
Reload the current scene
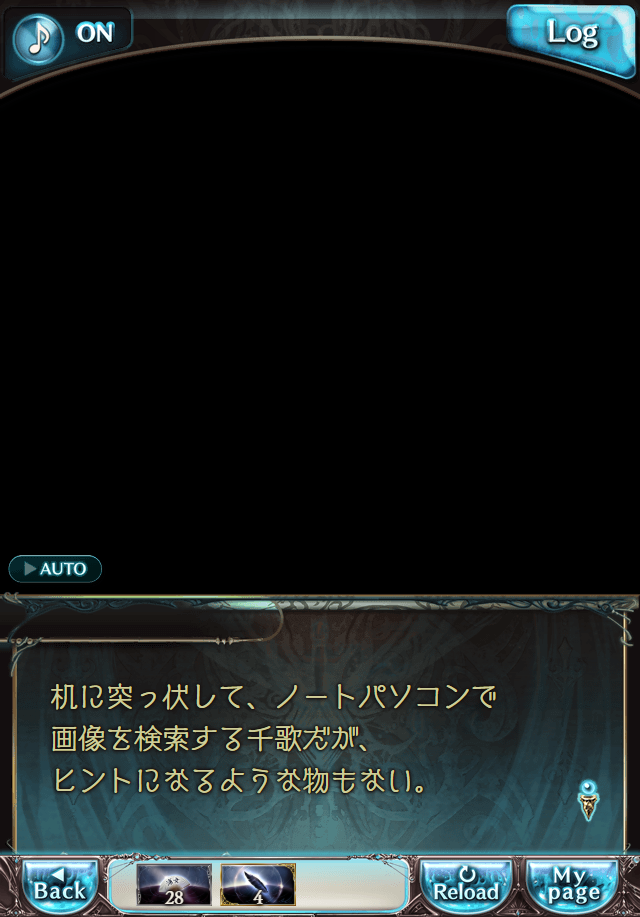(466, 884)
